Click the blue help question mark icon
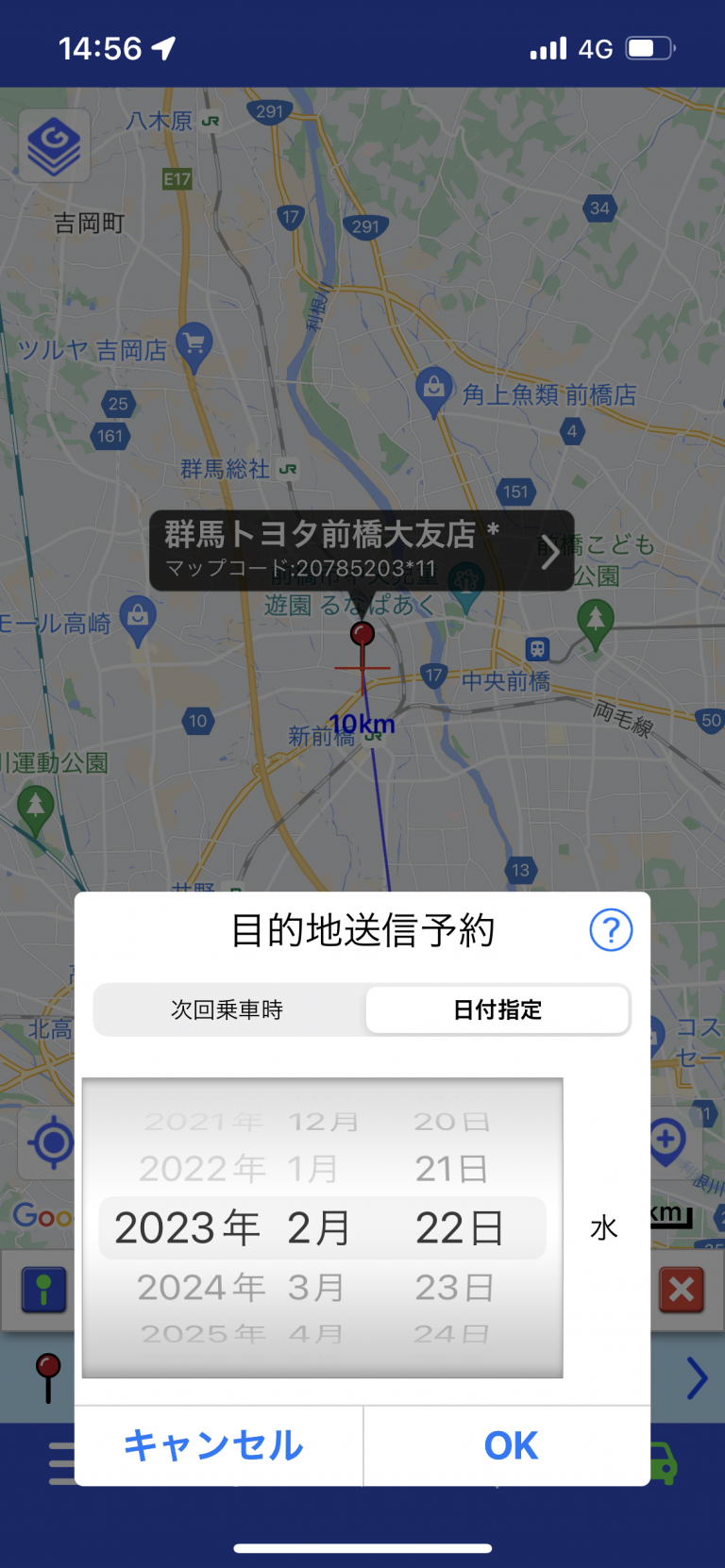Screen dimensions: 725x1568 tap(611, 930)
